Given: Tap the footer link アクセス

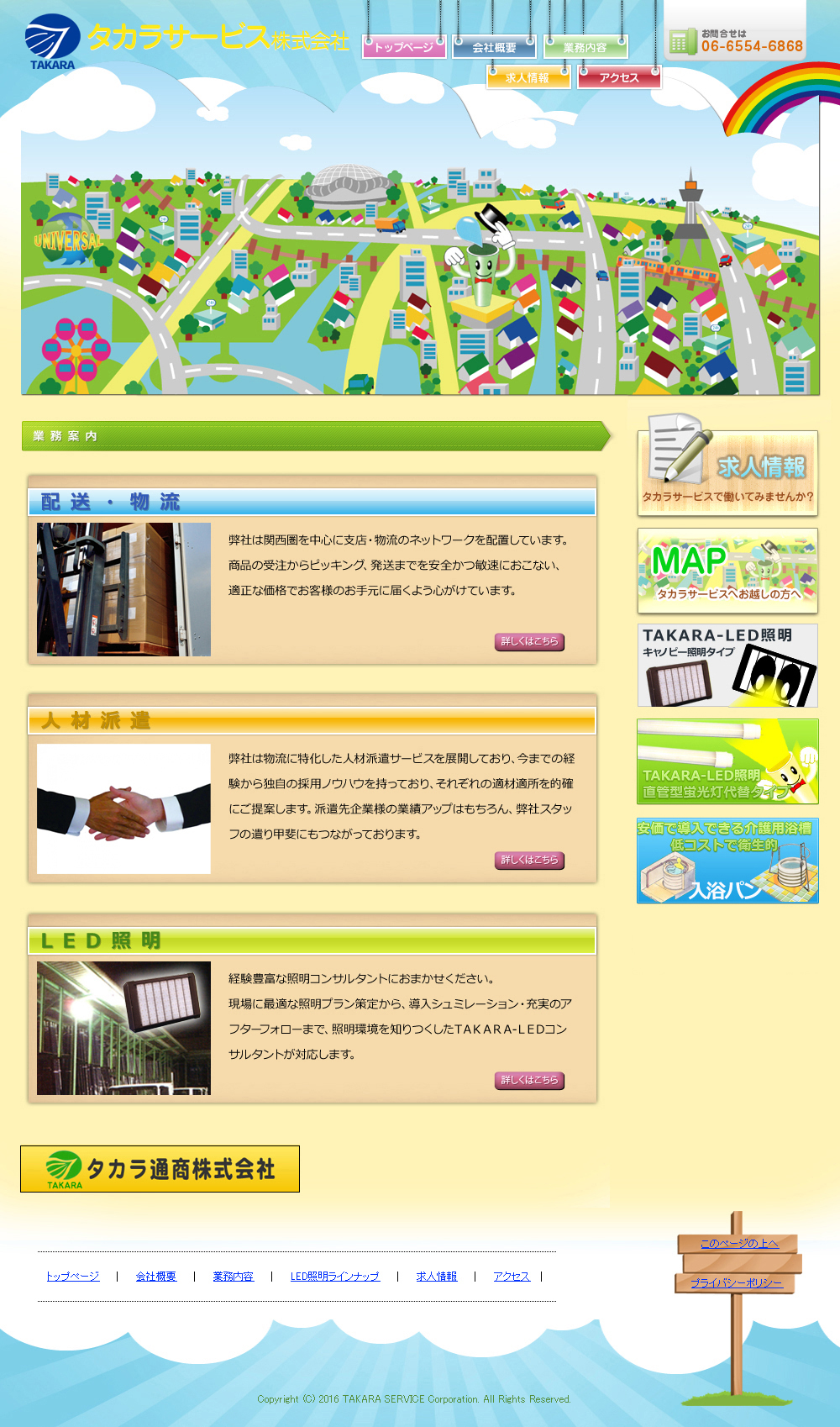Looking at the screenshot, I should 512,1276.
